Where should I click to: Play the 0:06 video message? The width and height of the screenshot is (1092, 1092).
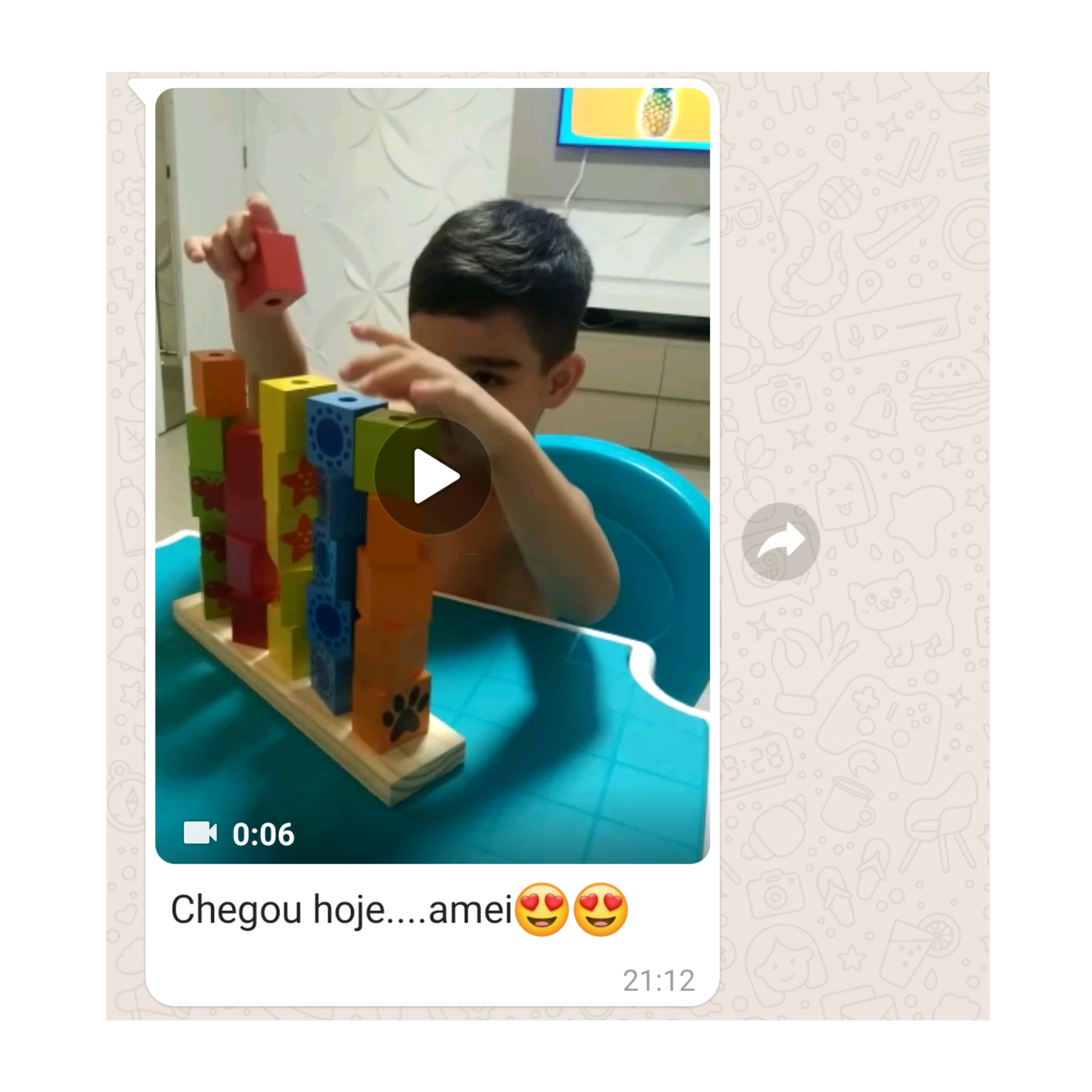(x=433, y=476)
